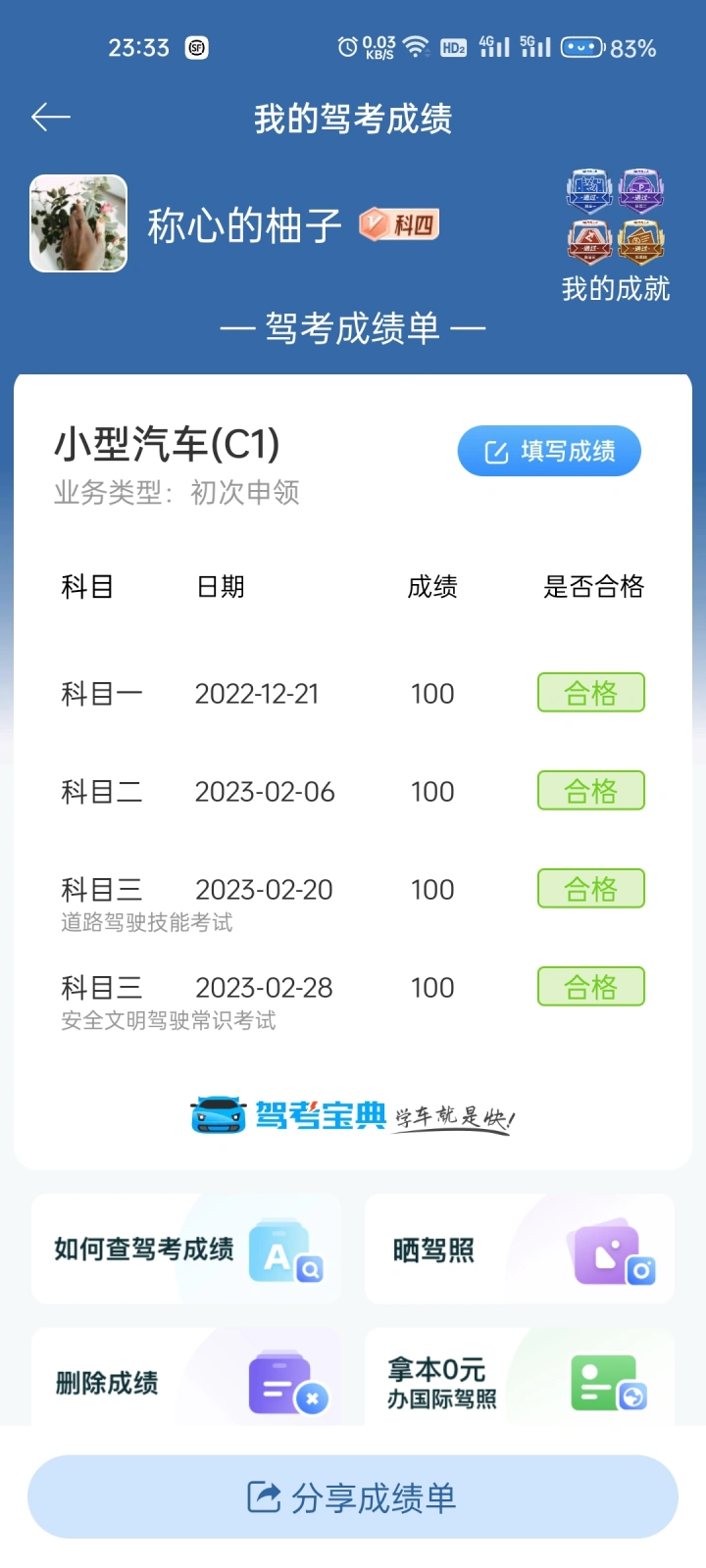Tap the 科四 VIP badge
This screenshot has height=1568, width=706.
pyautogui.click(x=398, y=225)
